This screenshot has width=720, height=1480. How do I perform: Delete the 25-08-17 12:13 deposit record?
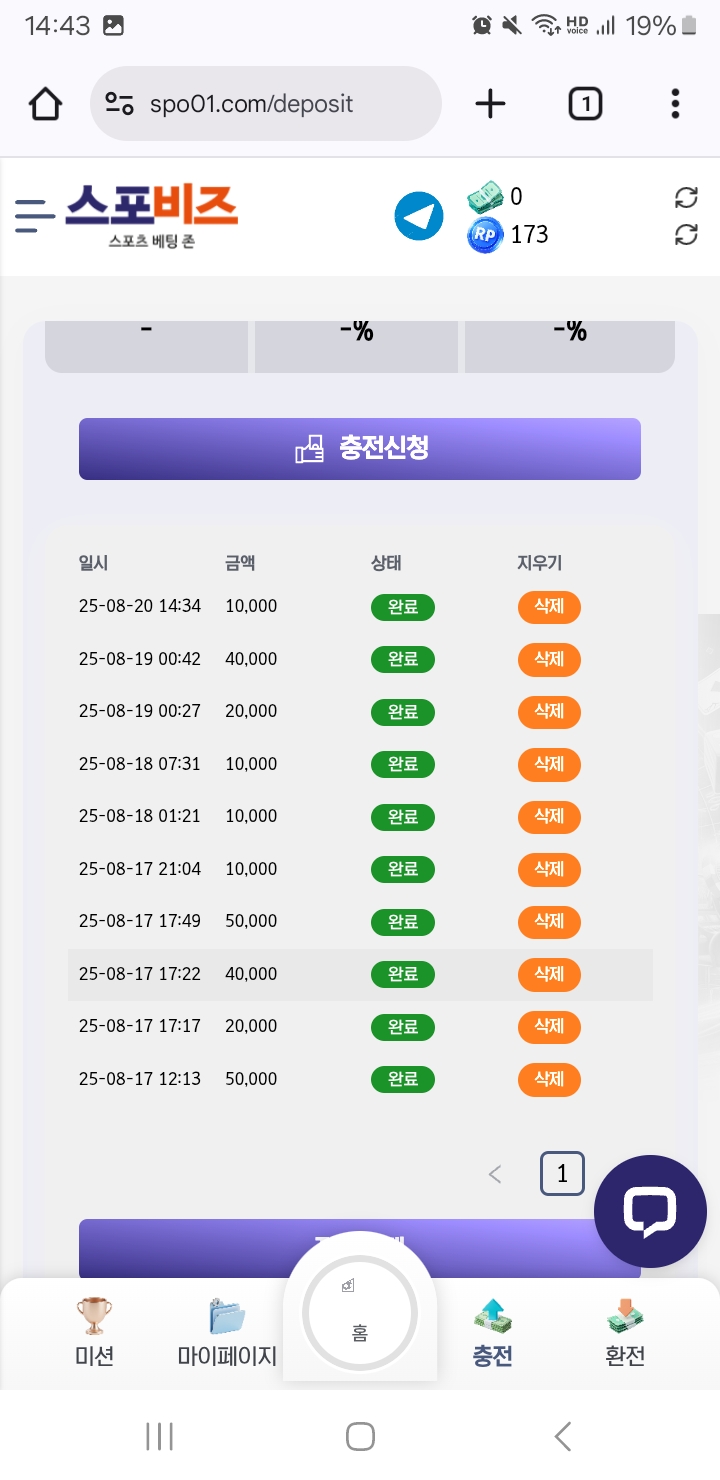tap(549, 1079)
